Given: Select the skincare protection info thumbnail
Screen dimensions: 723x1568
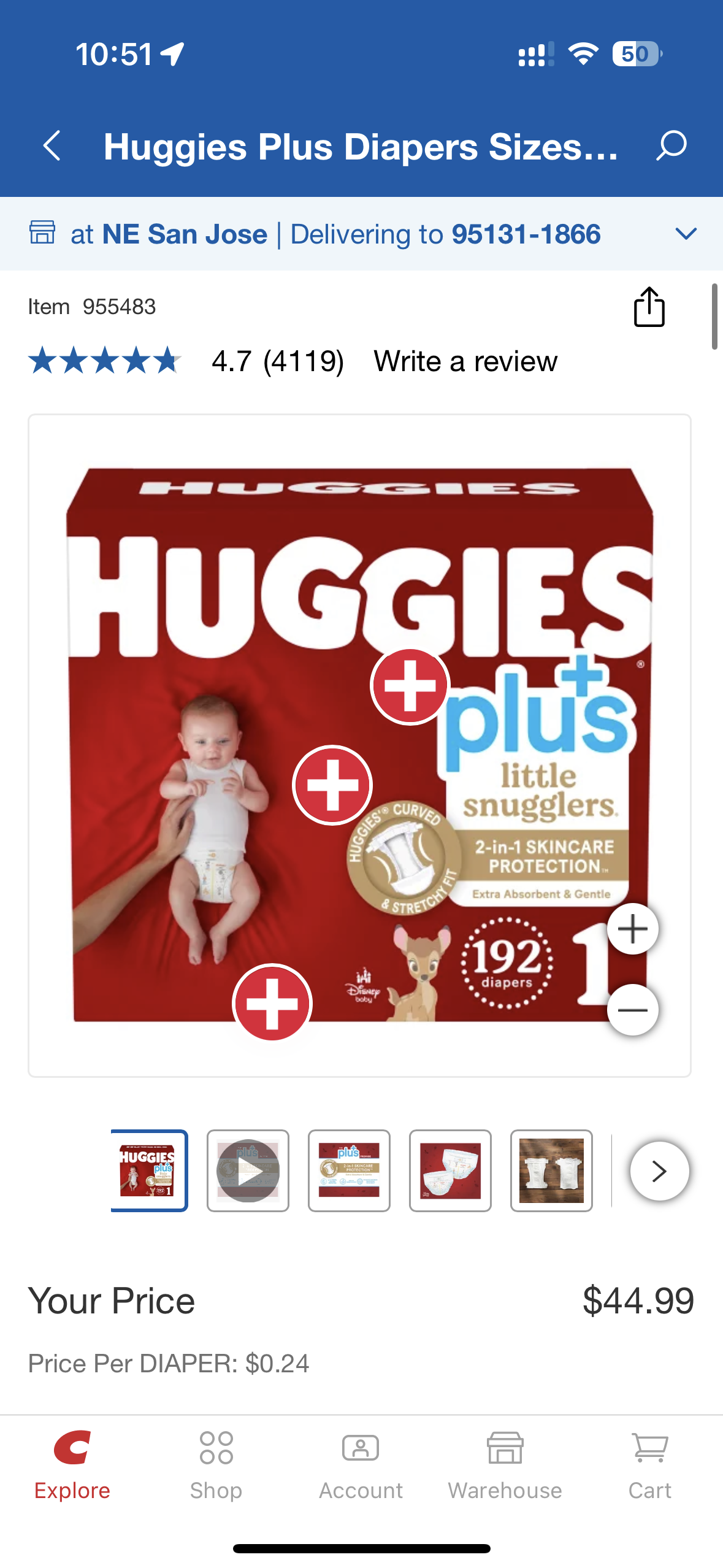Looking at the screenshot, I should click(349, 1170).
